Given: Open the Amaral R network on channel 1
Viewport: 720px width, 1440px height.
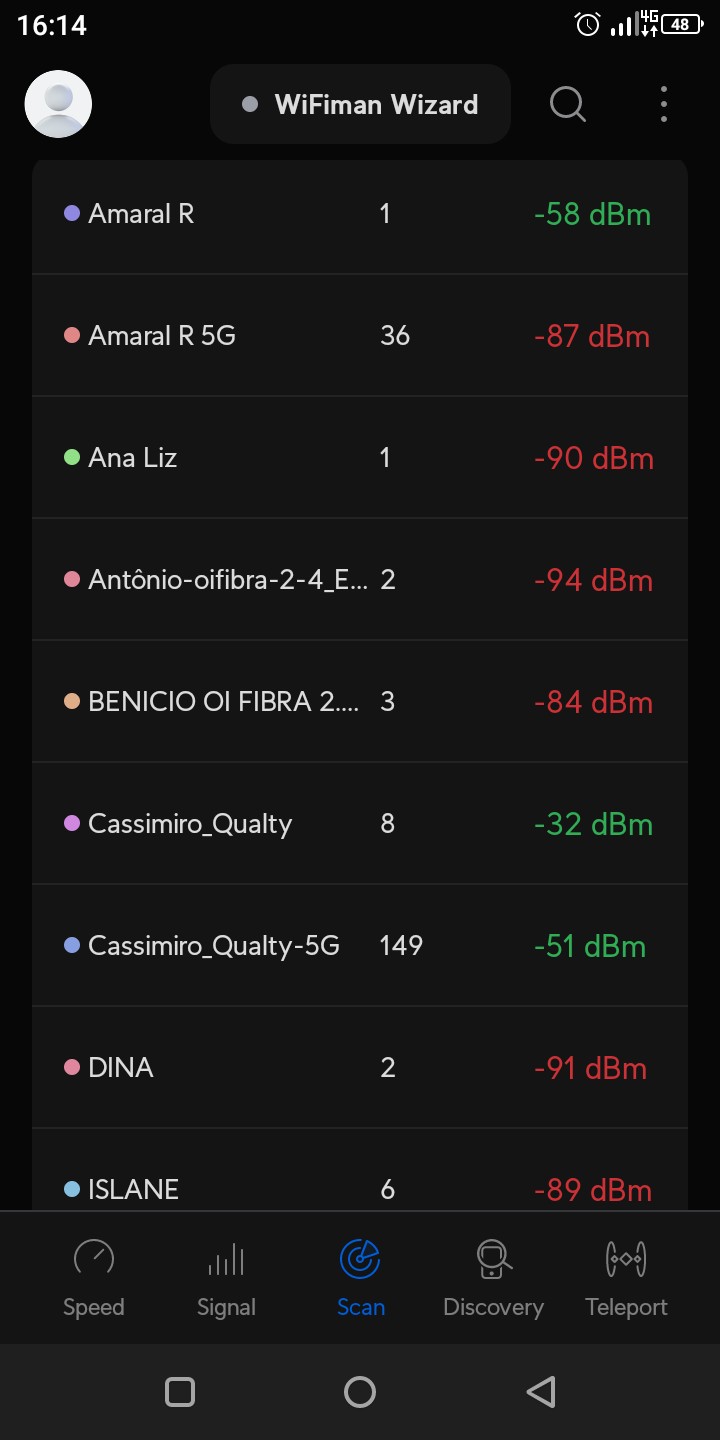Looking at the screenshot, I should (360, 214).
